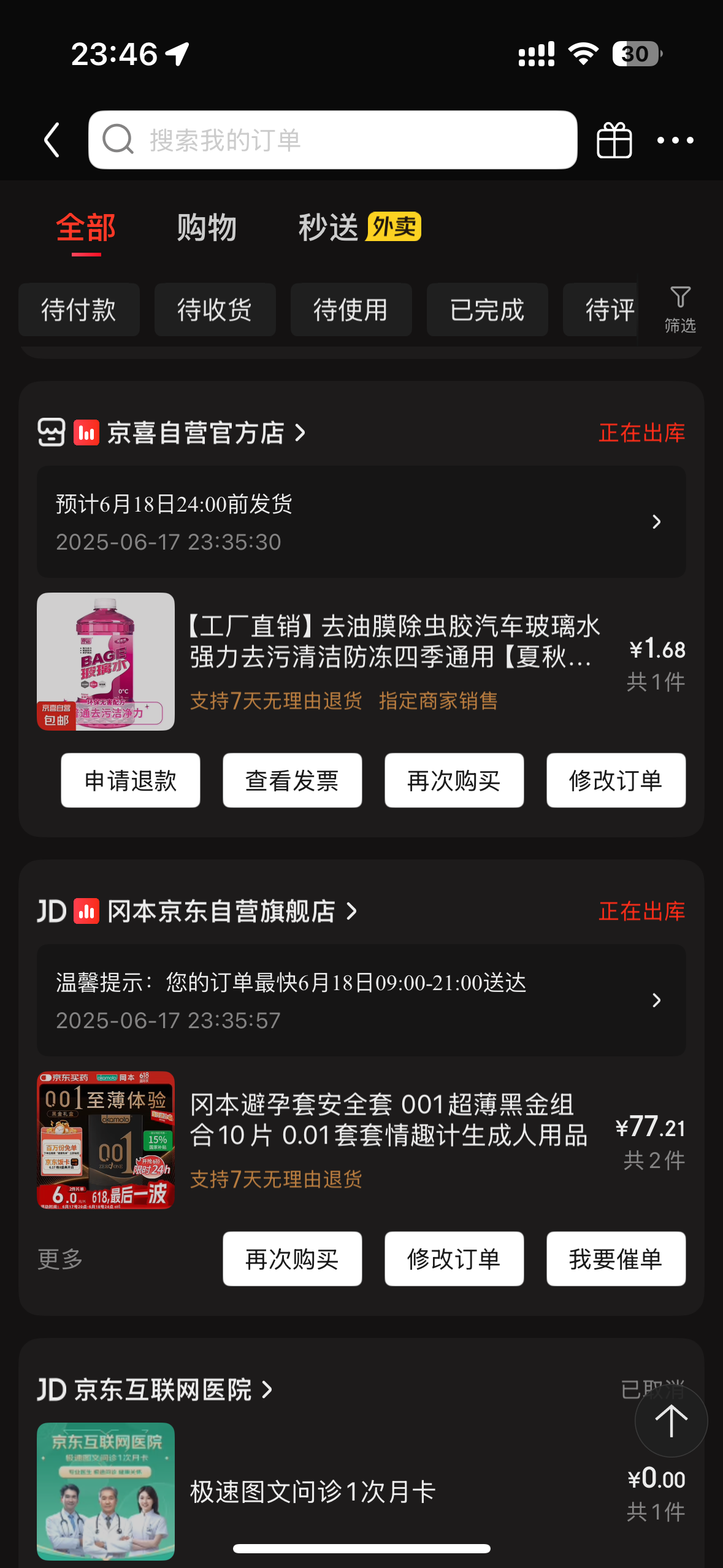
Task: Open the 筛选 filter icon
Action: [680, 309]
